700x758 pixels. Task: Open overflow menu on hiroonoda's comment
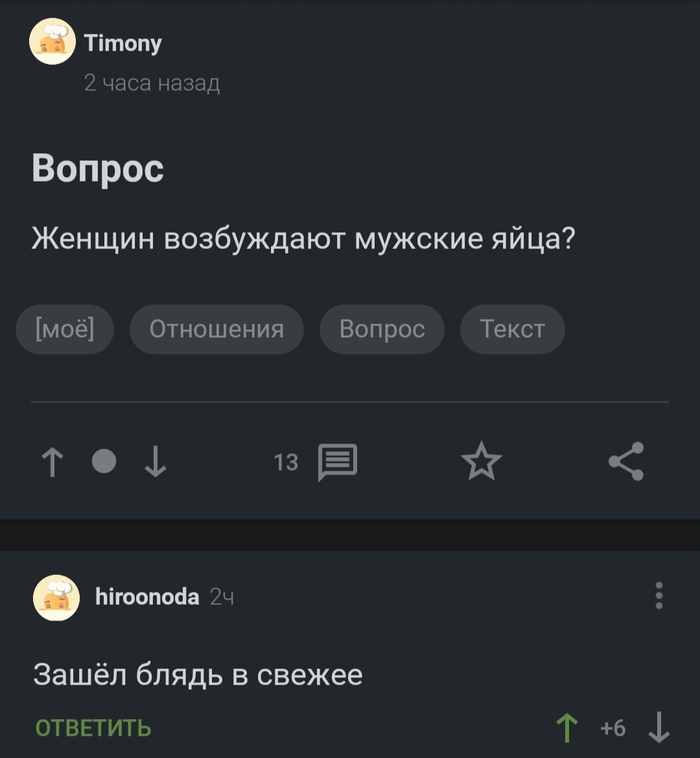coord(659,595)
